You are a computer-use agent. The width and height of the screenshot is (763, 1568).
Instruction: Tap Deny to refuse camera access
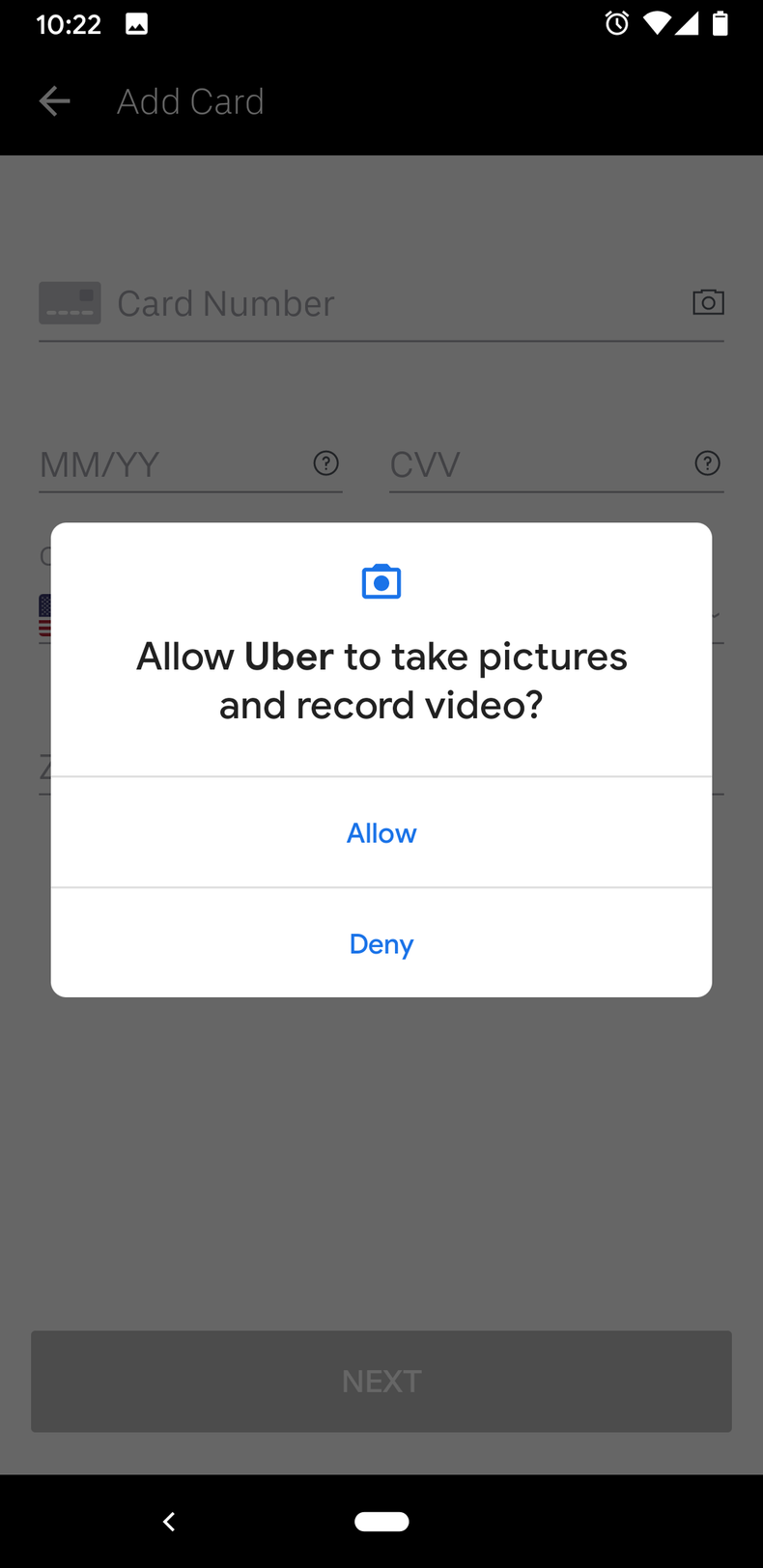pos(381,943)
